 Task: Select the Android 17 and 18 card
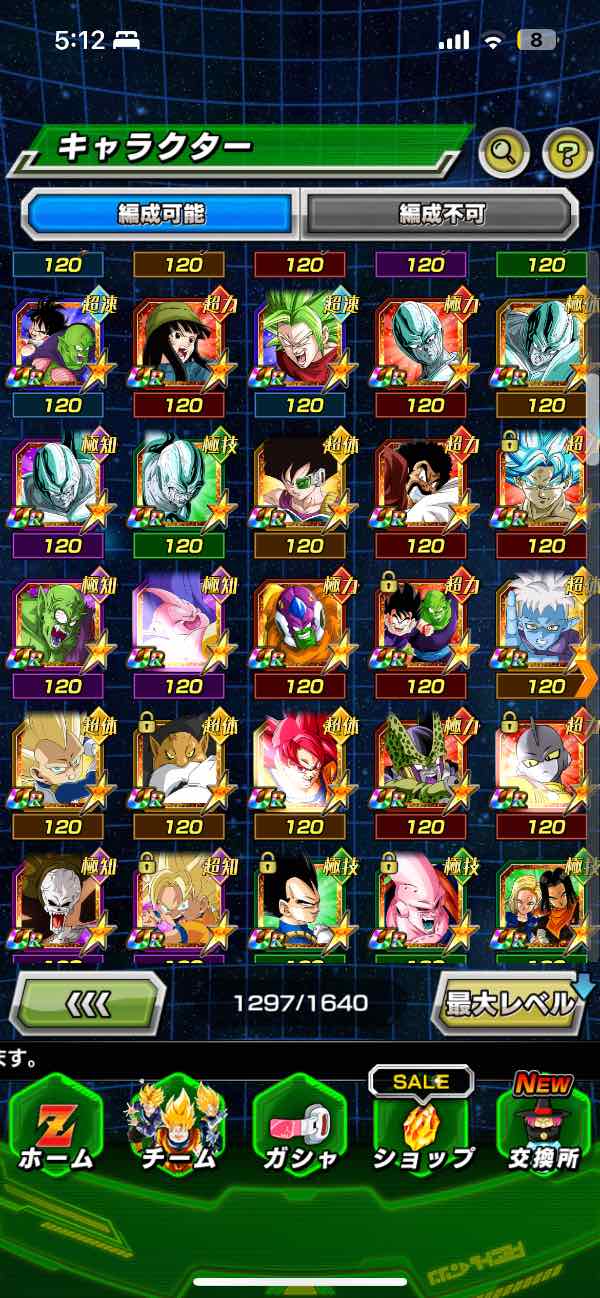[x=545, y=906]
